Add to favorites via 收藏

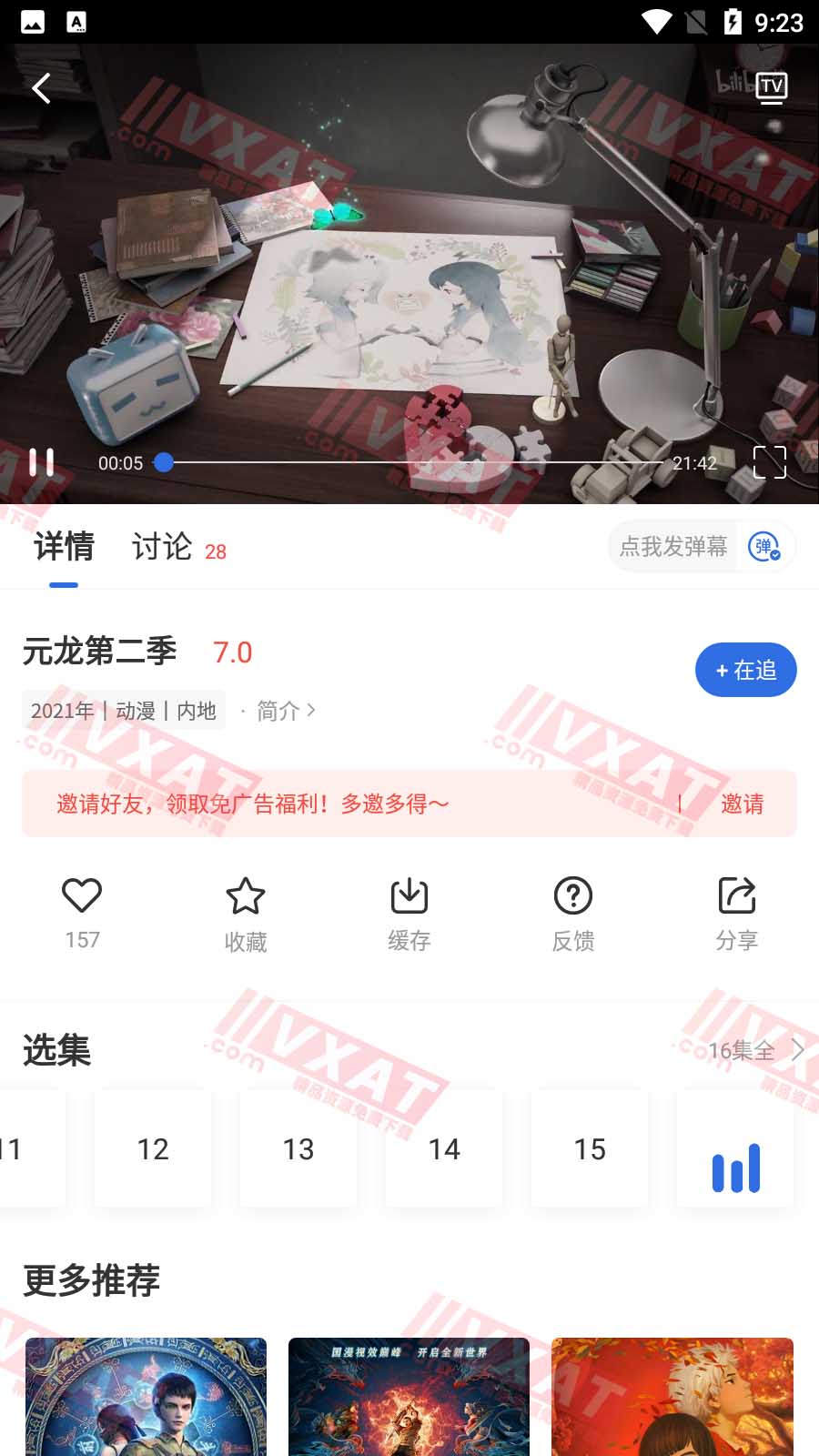click(x=246, y=896)
